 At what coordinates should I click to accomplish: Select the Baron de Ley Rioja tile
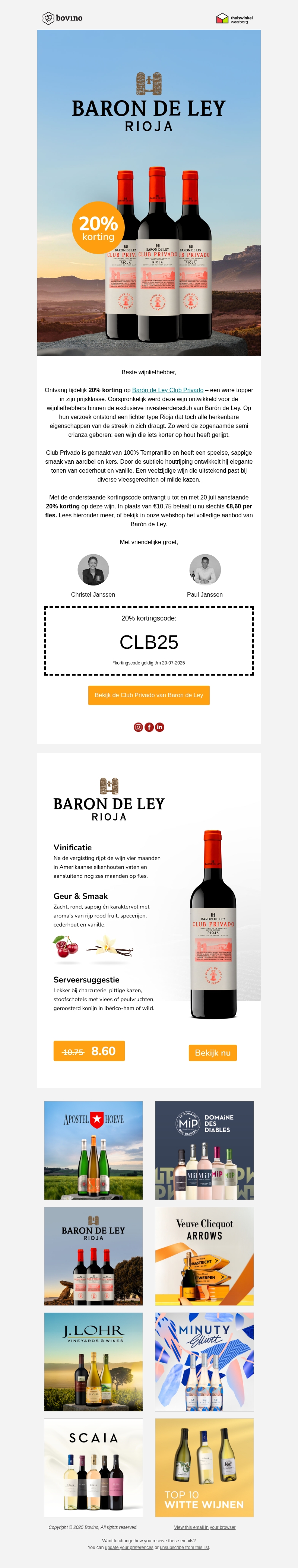[93, 1256]
